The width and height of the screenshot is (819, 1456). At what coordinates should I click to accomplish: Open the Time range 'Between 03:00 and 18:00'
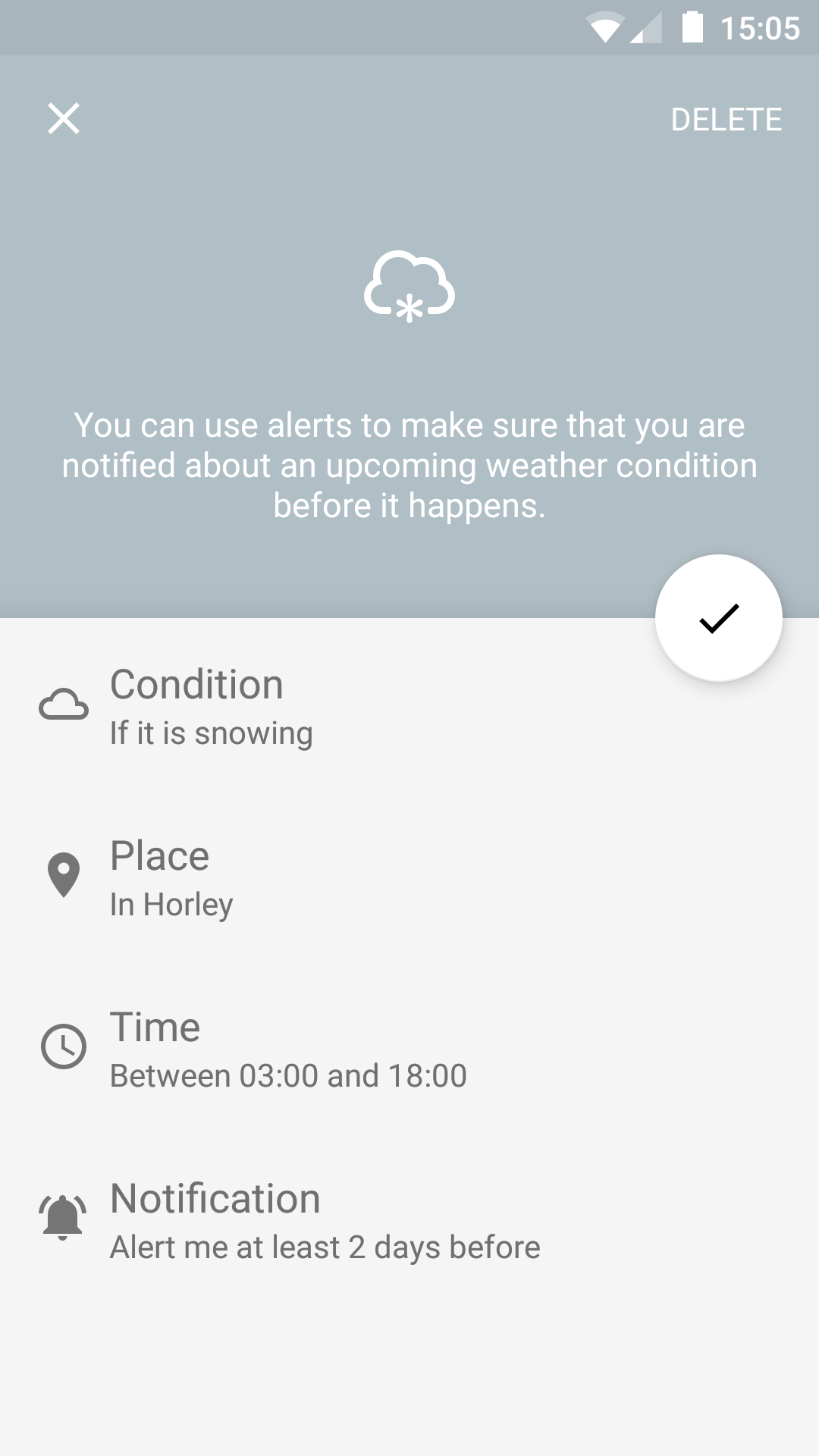pyautogui.click(x=289, y=1075)
